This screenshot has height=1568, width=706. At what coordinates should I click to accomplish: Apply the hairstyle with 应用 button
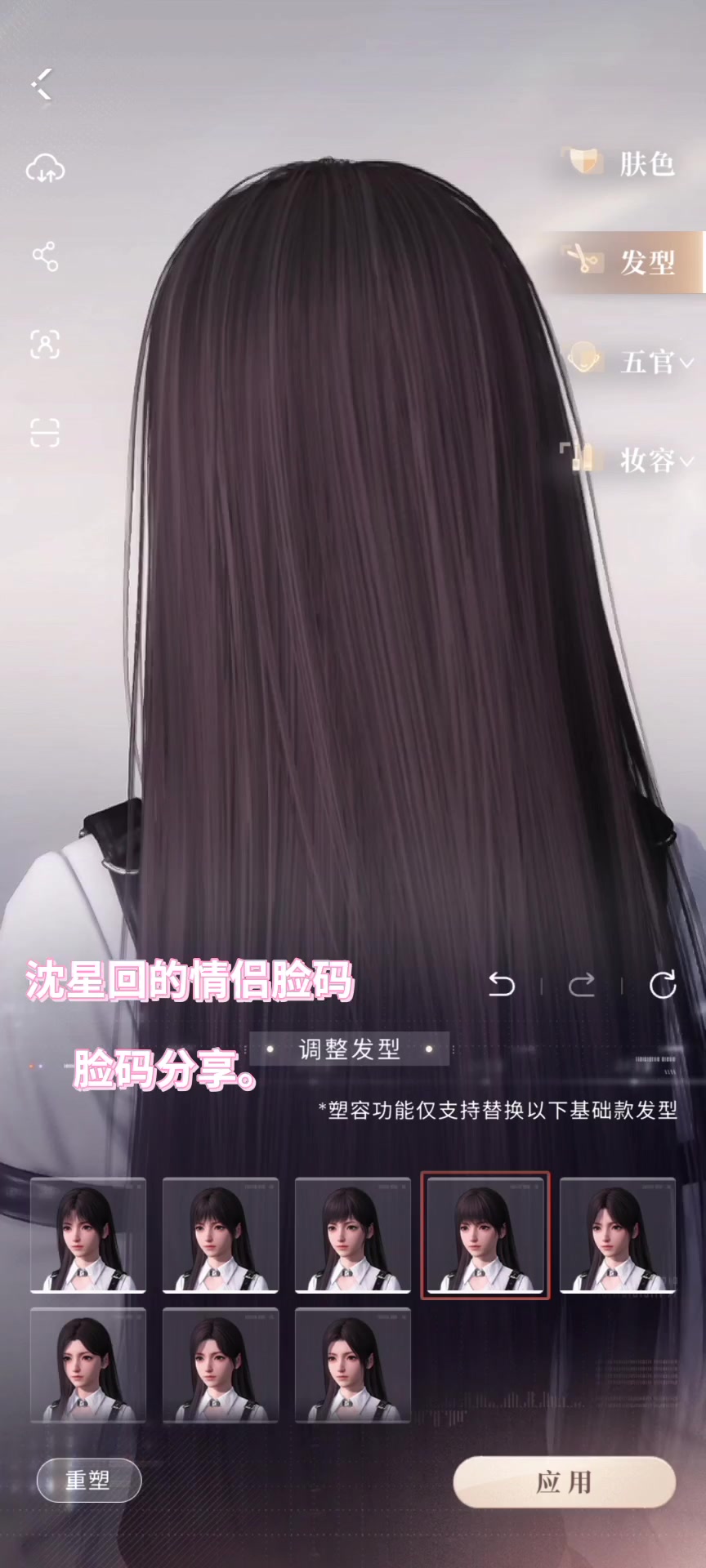coord(564,1481)
